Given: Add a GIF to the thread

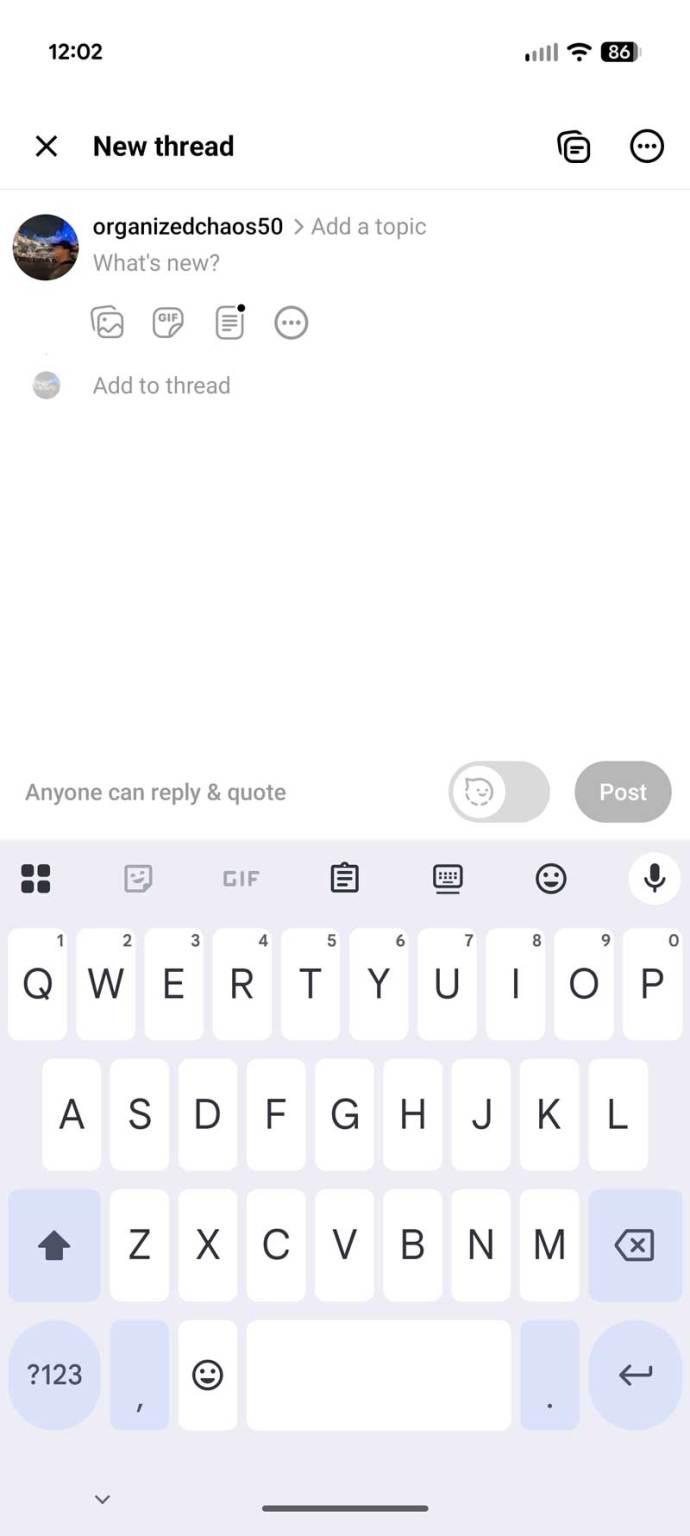Looking at the screenshot, I should point(168,322).
